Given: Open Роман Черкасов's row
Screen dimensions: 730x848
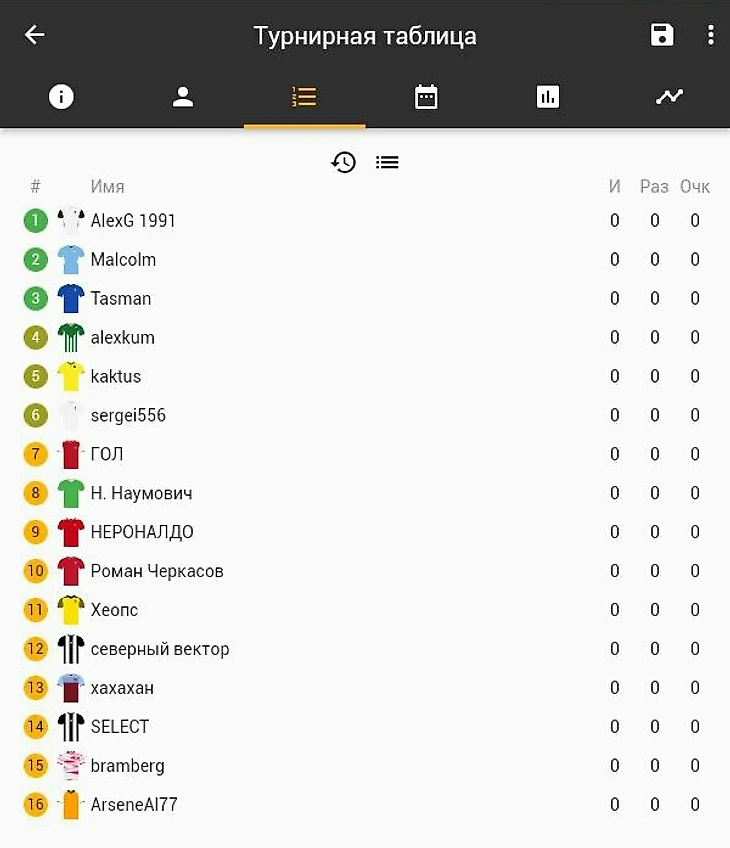Looking at the screenshot, I should click(x=157, y=572).
